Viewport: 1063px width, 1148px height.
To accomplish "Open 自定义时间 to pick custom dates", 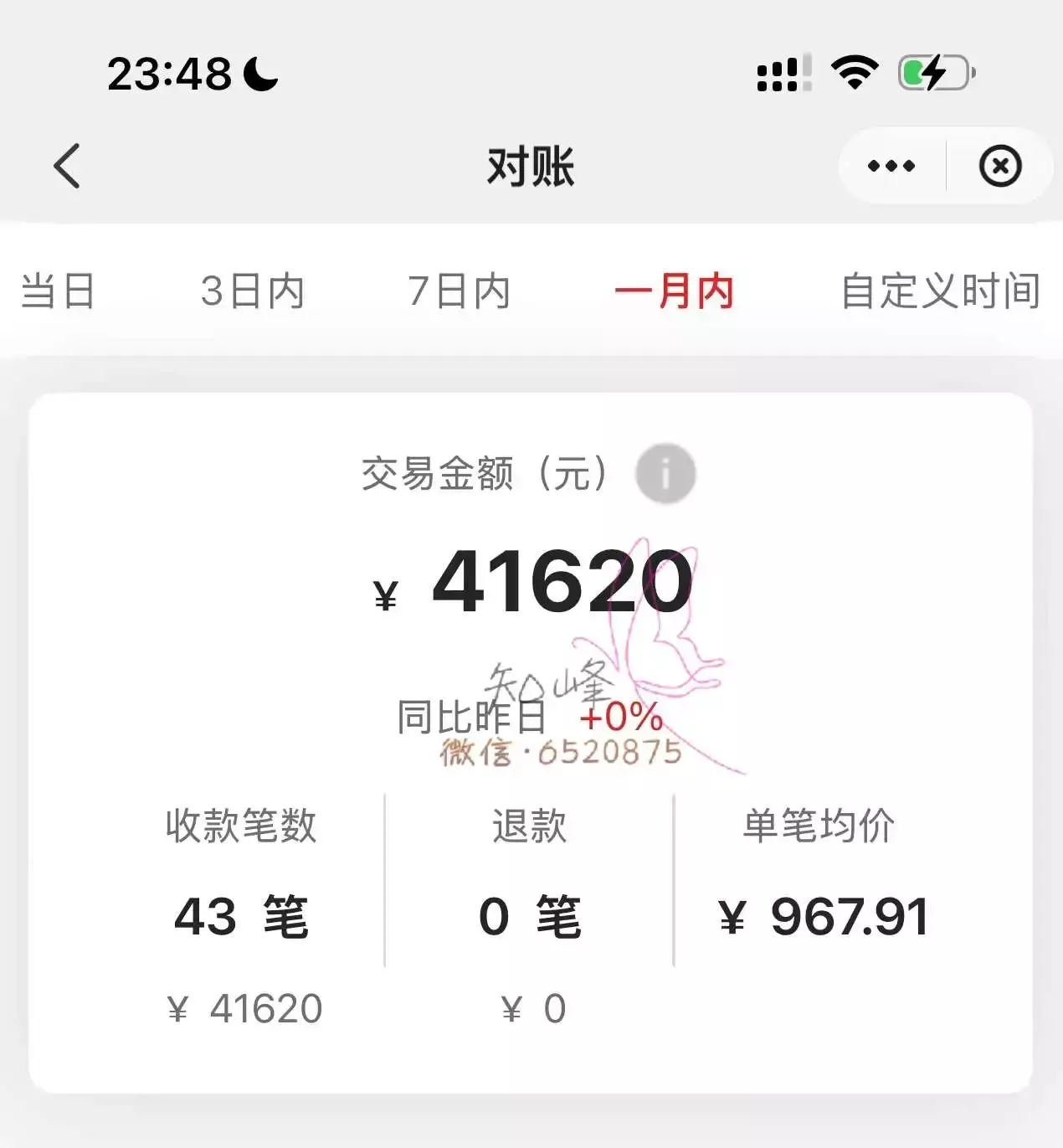I will point(939,291).
